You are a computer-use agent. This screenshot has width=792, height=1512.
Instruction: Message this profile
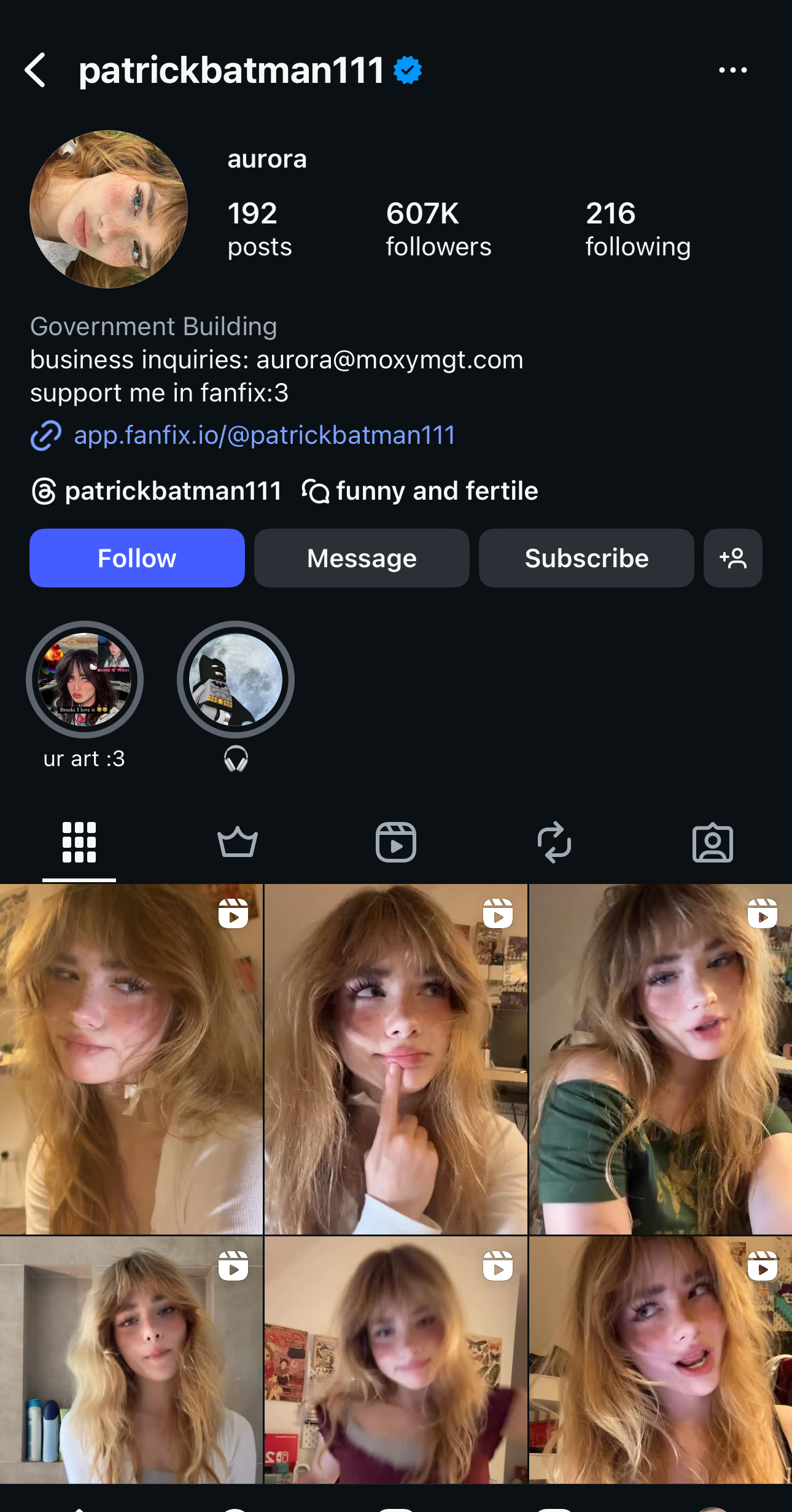pyautogui.click(x=362, y=558)
